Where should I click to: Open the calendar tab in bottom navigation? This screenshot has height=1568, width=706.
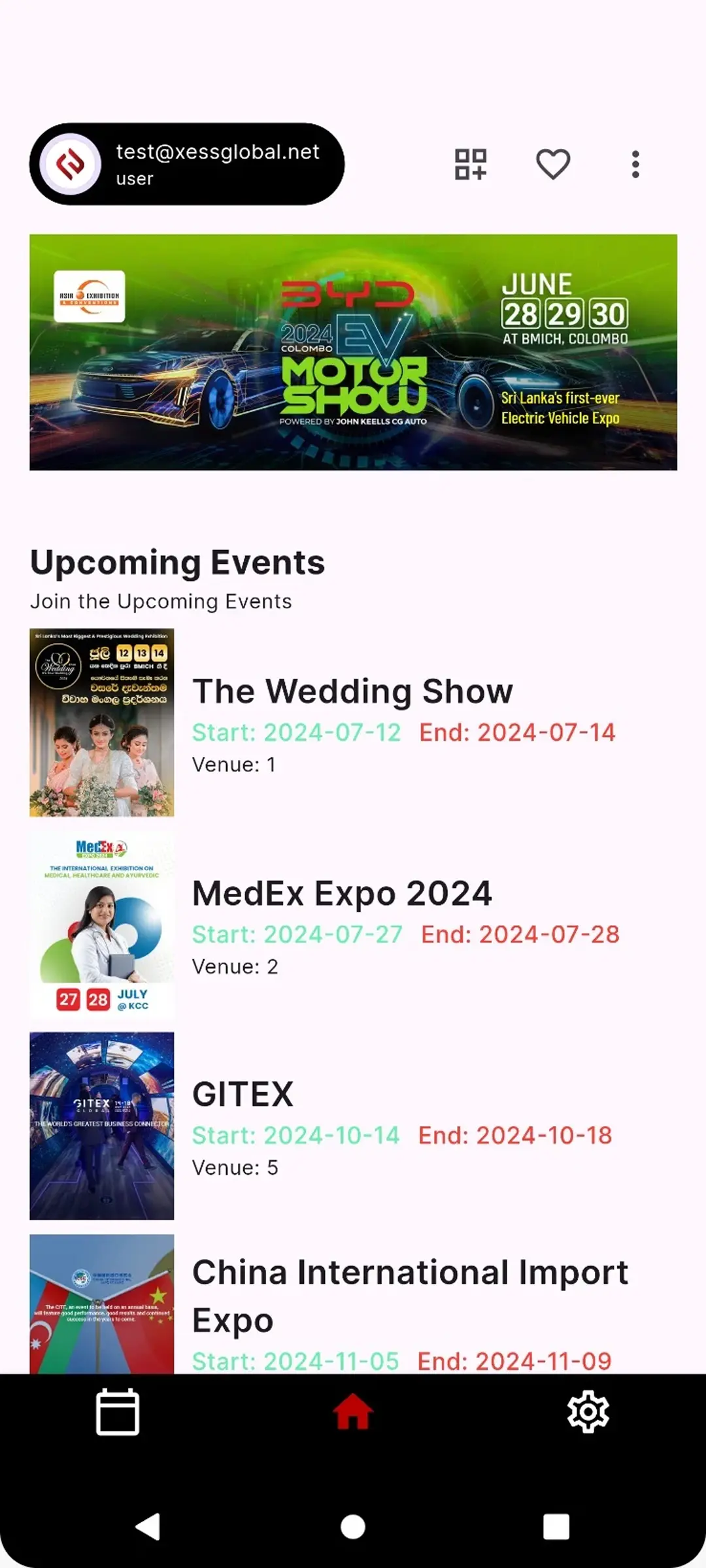[117, 1411]
